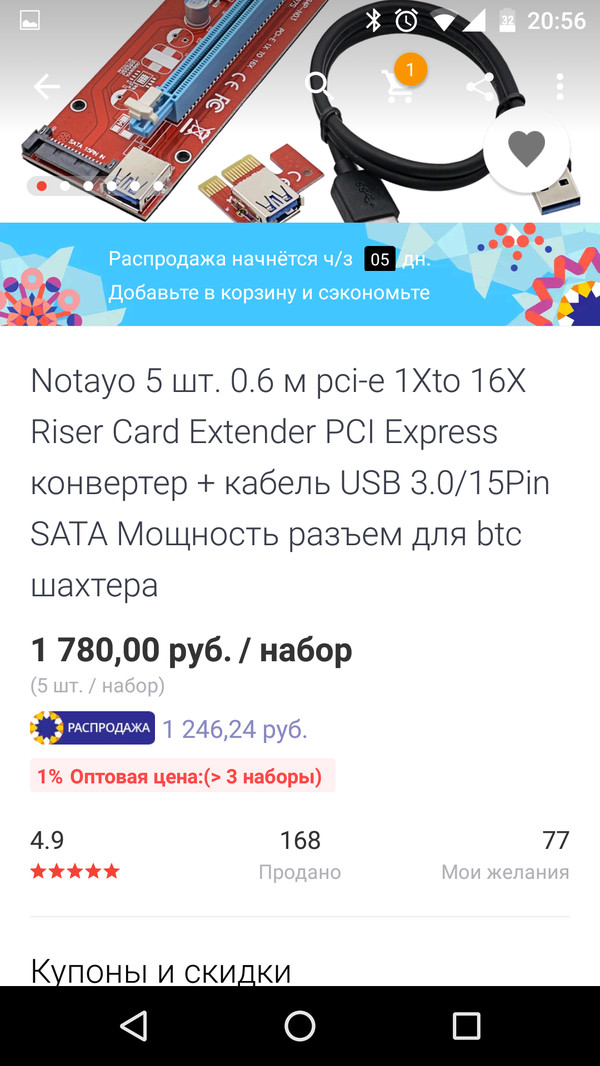Open the overflow menu

tap(559, 86)
